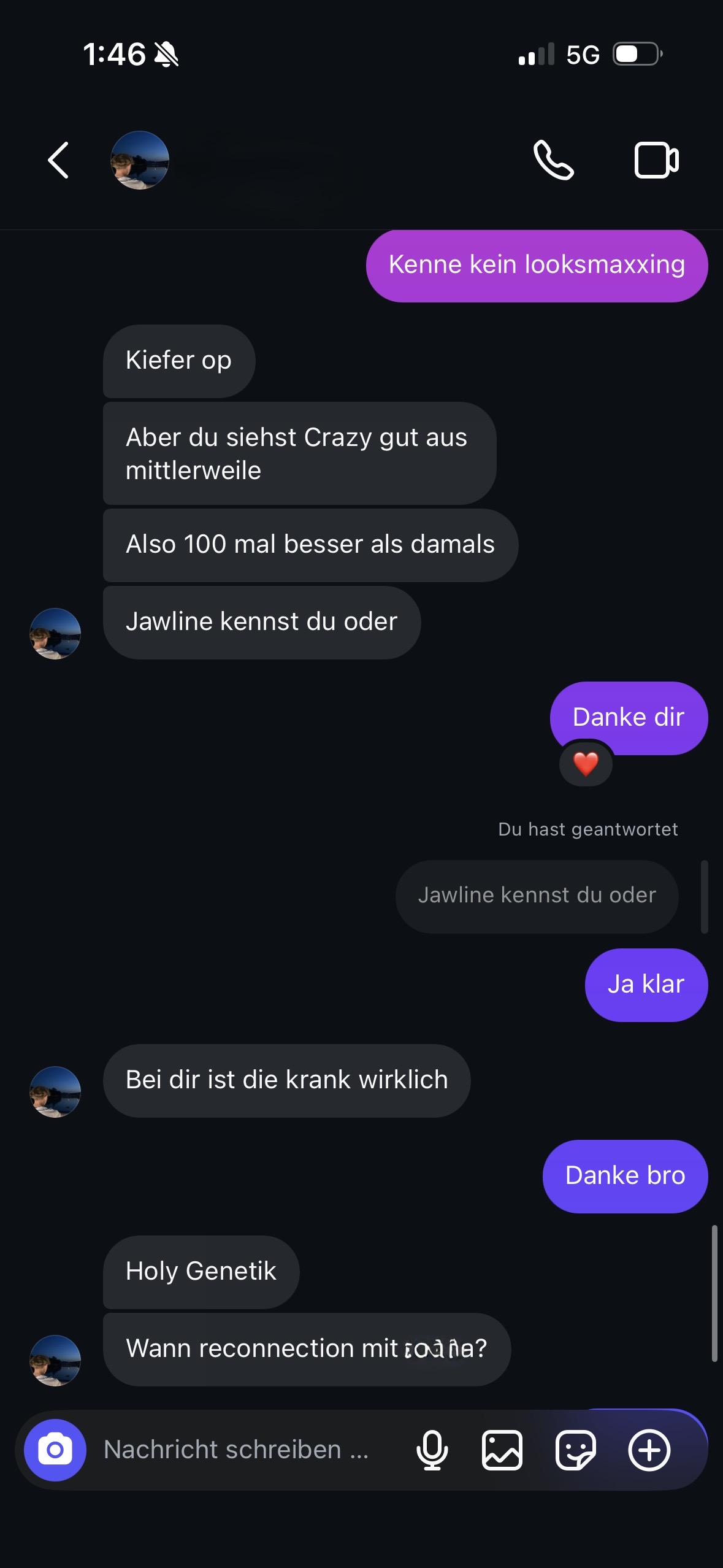This screenshot has height=1568, width=723.
Task: Open the contact's profile picture in header
Action: (x=140, y=161)
